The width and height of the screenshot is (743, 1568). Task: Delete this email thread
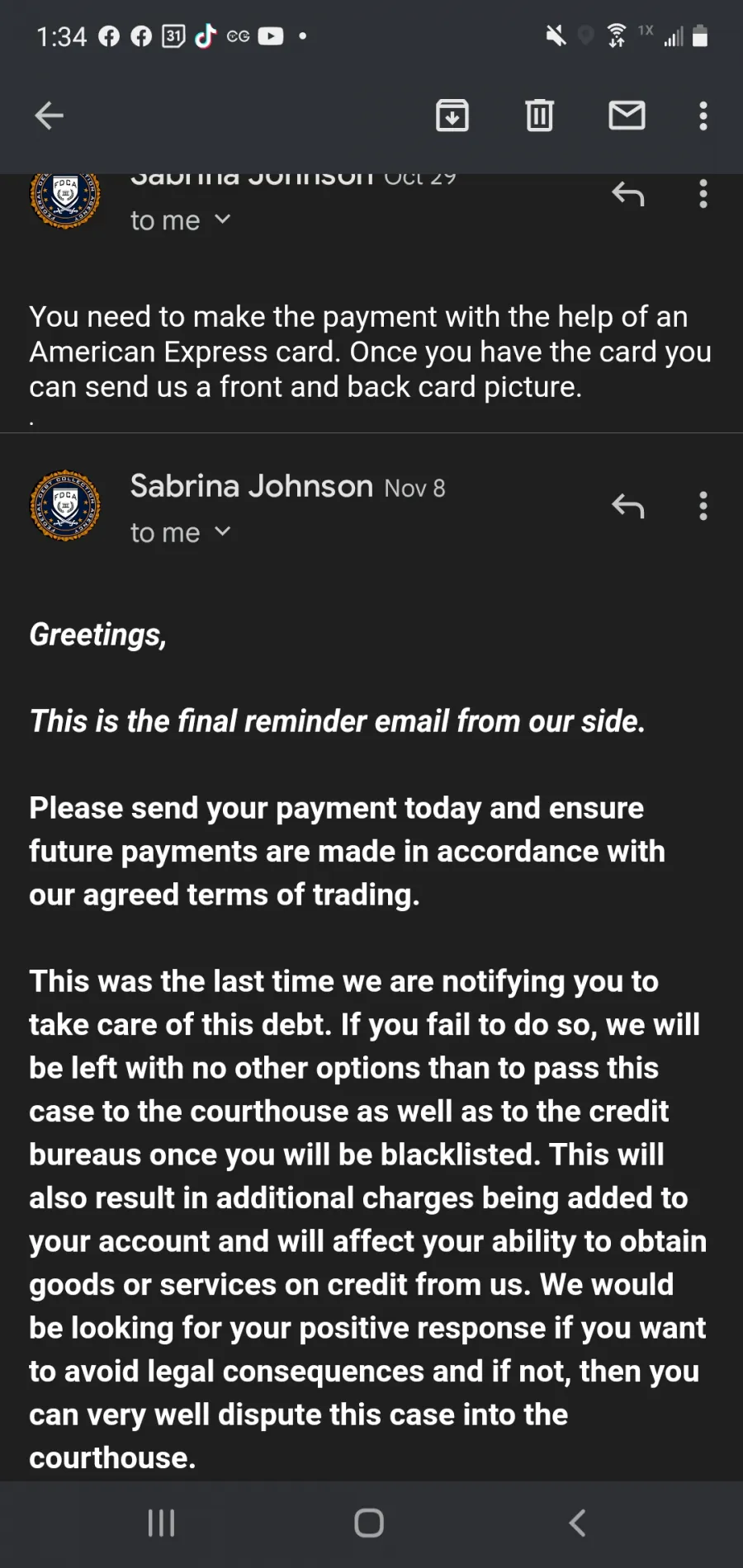540,116
